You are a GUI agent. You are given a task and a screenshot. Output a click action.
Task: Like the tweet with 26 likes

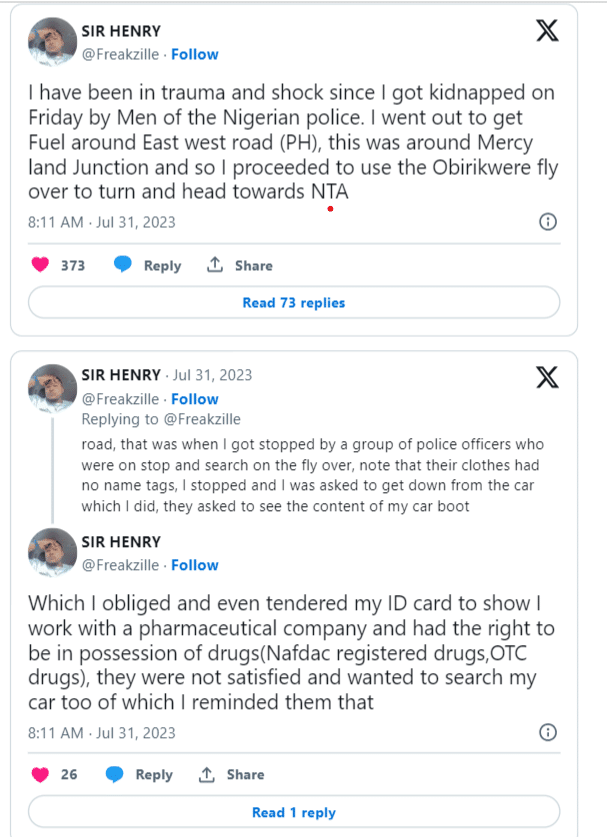(41, 774)
